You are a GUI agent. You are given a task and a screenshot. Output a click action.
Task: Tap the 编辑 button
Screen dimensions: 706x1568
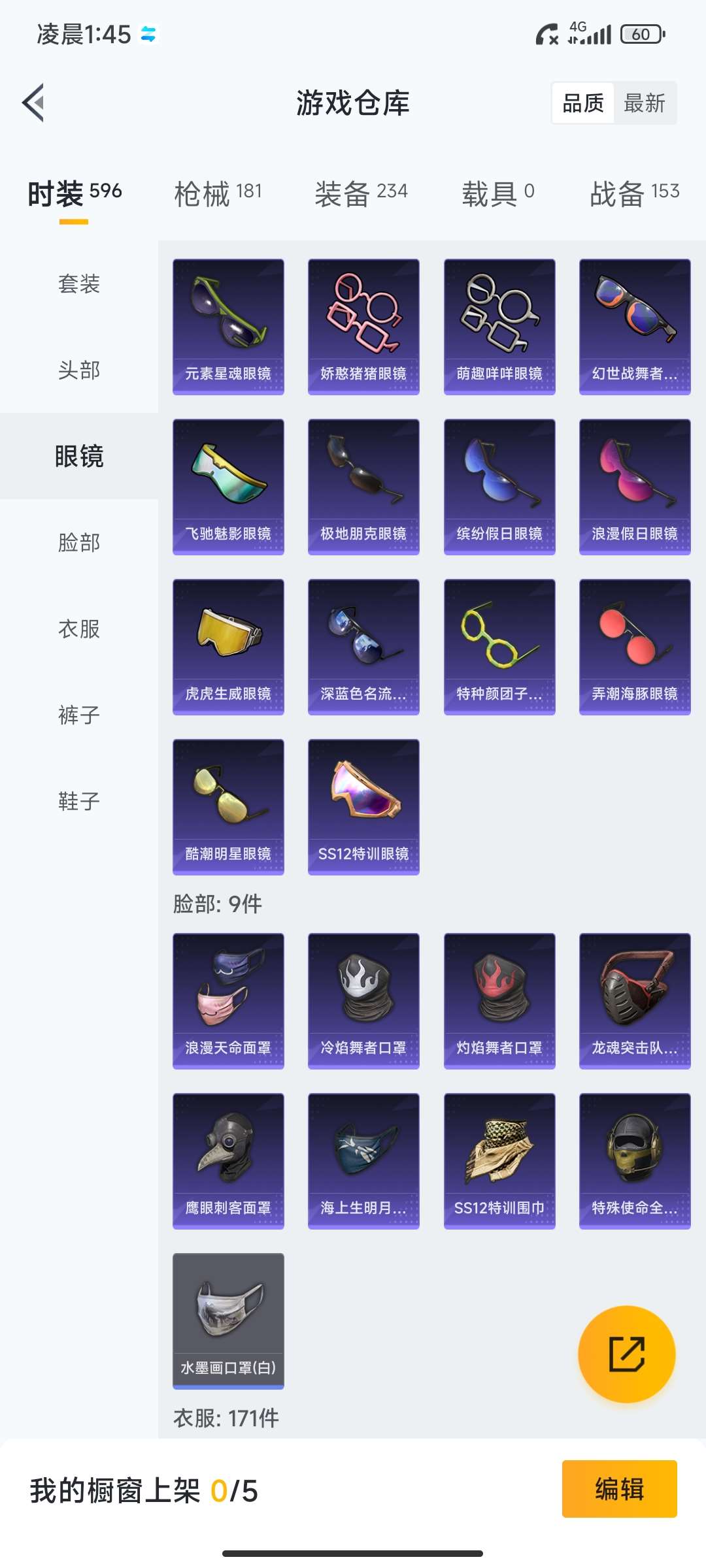click(619, 1489)
